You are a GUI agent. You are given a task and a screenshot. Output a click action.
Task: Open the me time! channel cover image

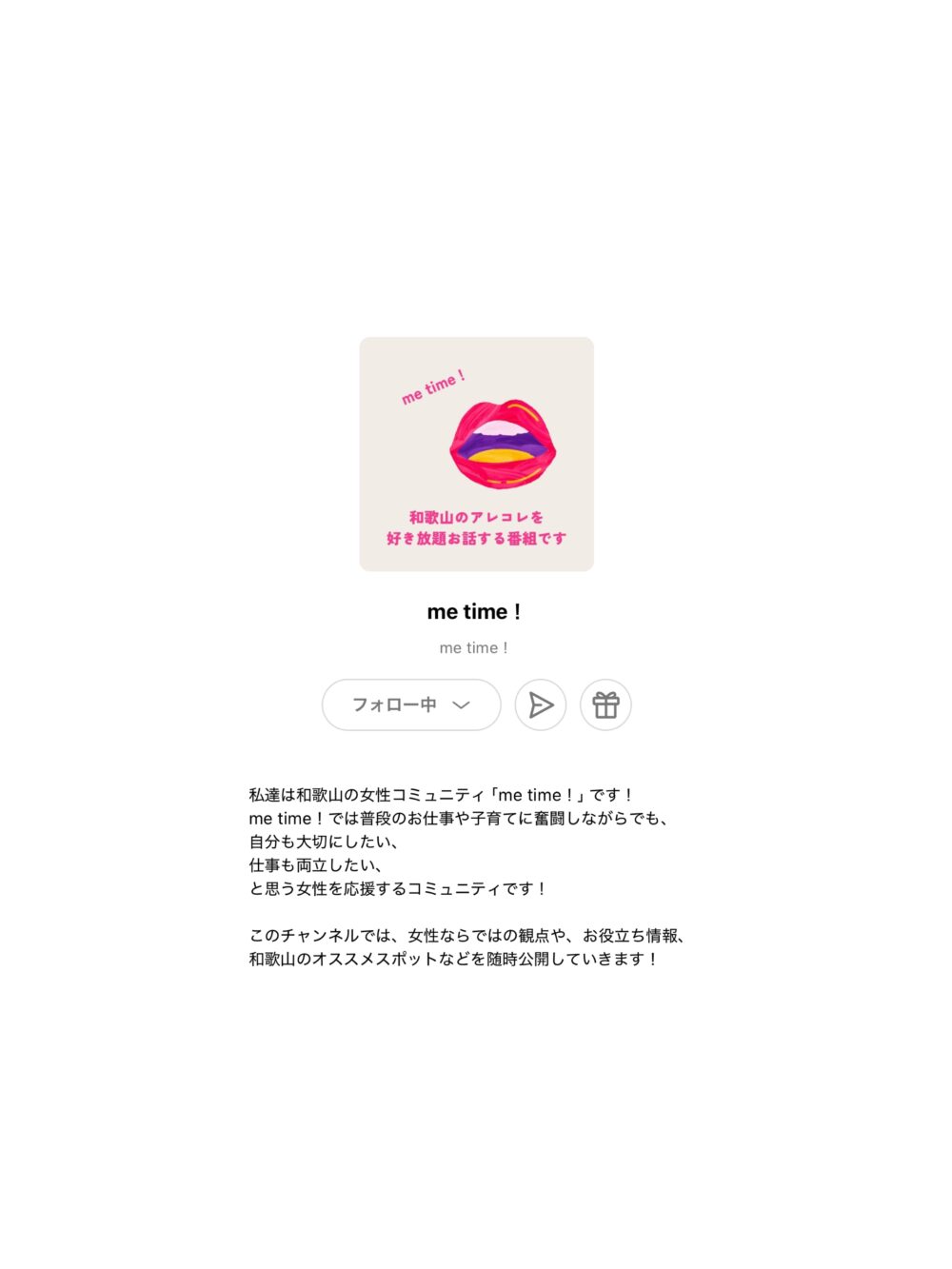click(x=476, y=454)
